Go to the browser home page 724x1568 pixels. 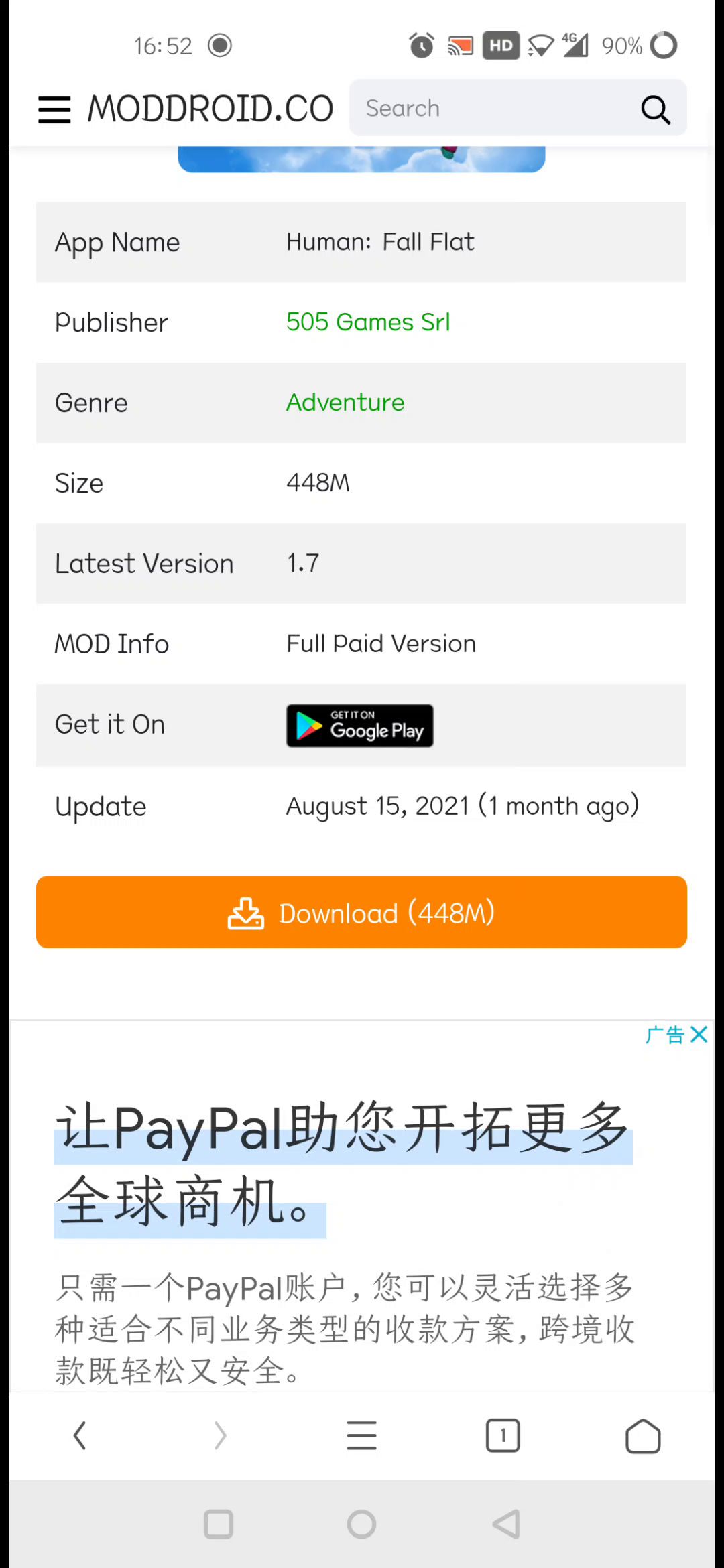coord(643,1436)
